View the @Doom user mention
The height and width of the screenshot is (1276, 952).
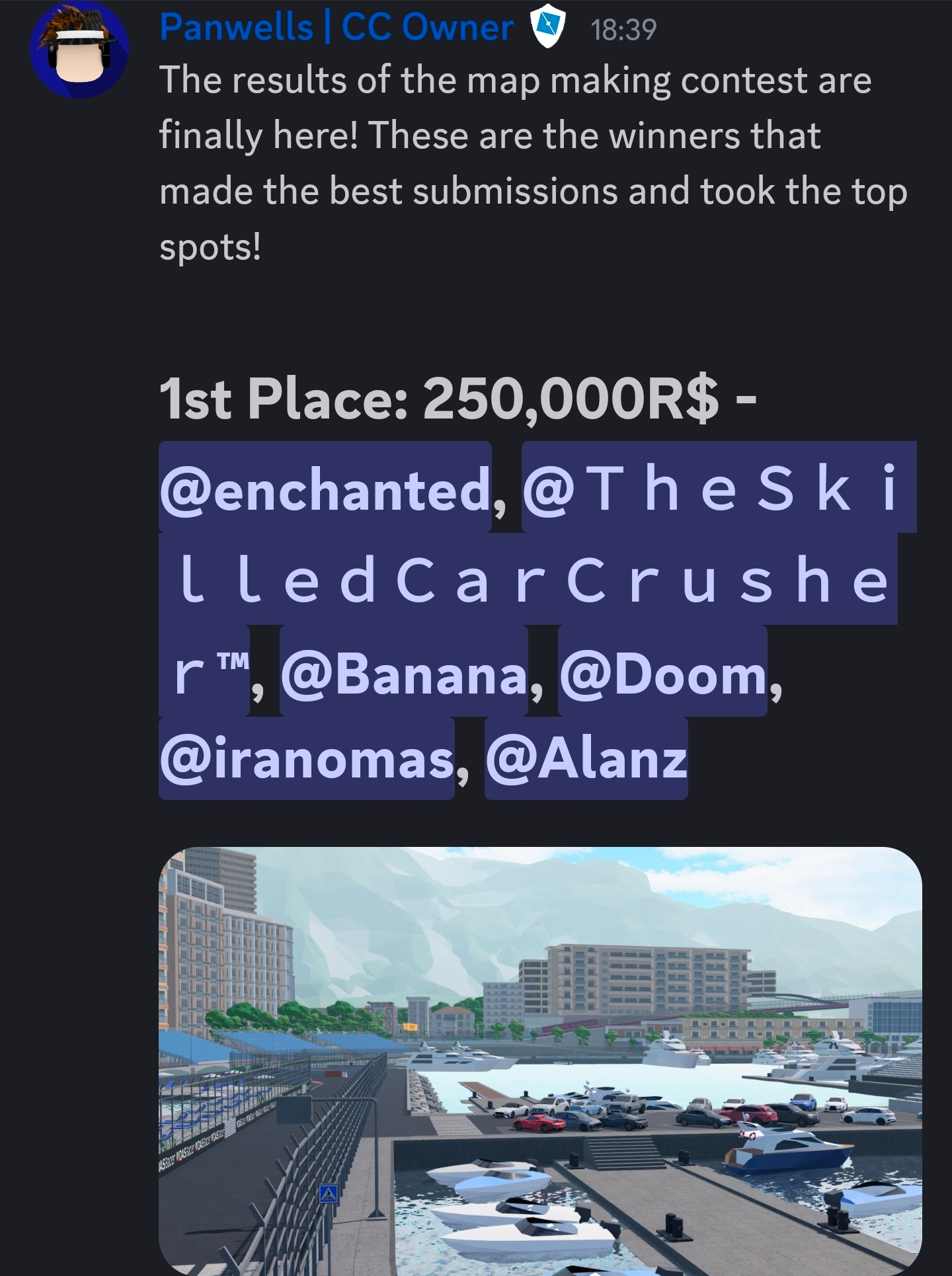[x=662, y=672]
